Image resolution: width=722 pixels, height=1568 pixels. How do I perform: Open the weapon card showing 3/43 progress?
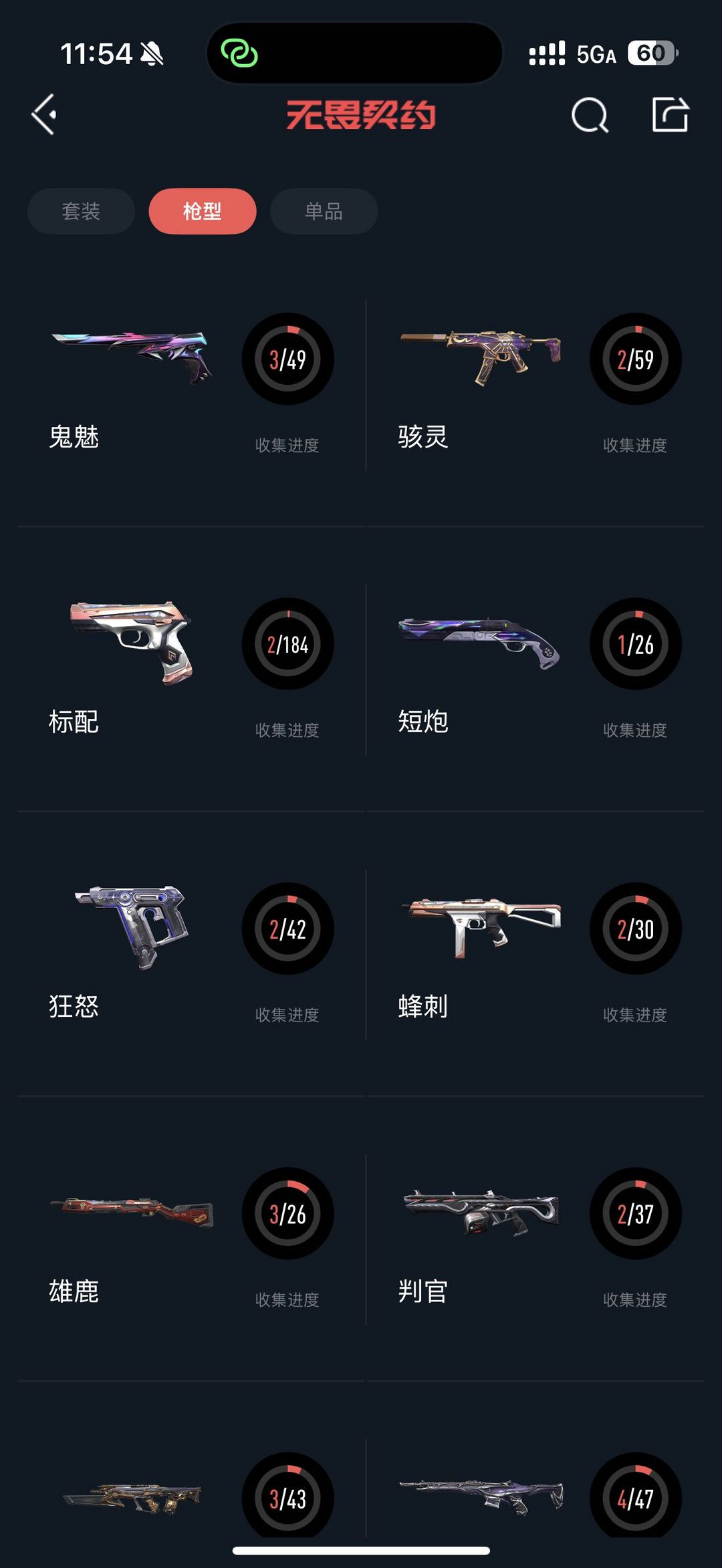(191, 1497)
